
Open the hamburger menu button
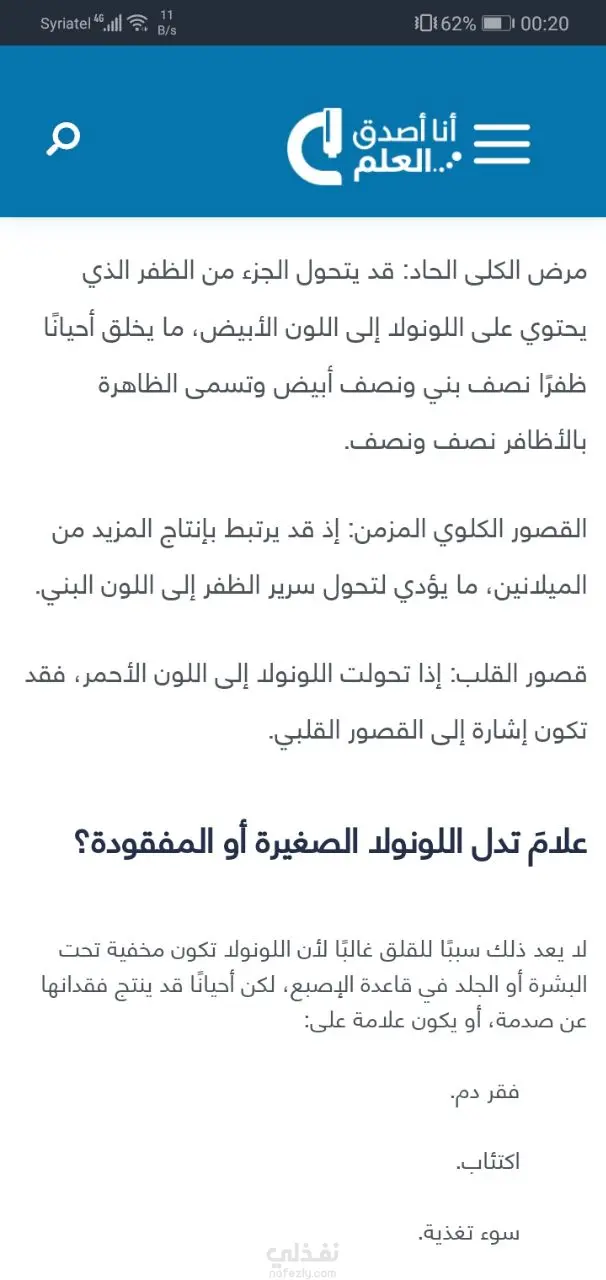[501, 144]
